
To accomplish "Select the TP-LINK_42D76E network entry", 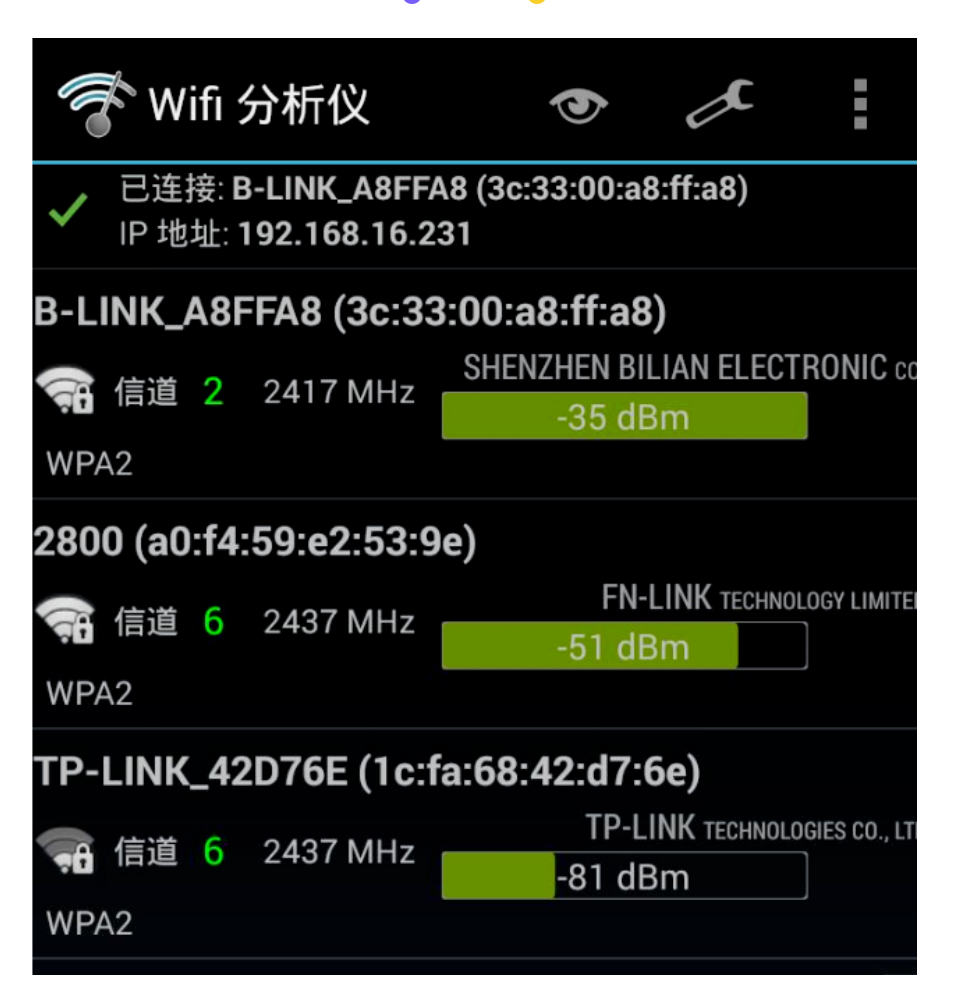I will click(x=474, y=845).
